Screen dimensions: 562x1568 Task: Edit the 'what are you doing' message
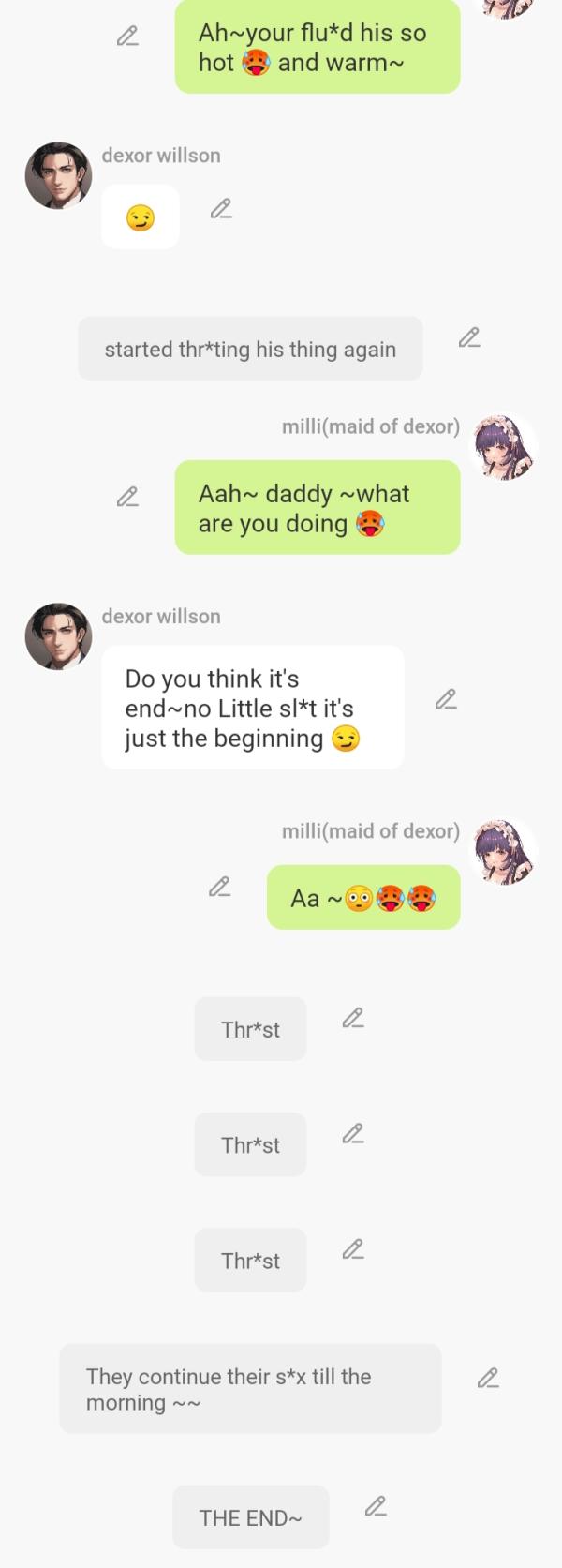(127, 497)
